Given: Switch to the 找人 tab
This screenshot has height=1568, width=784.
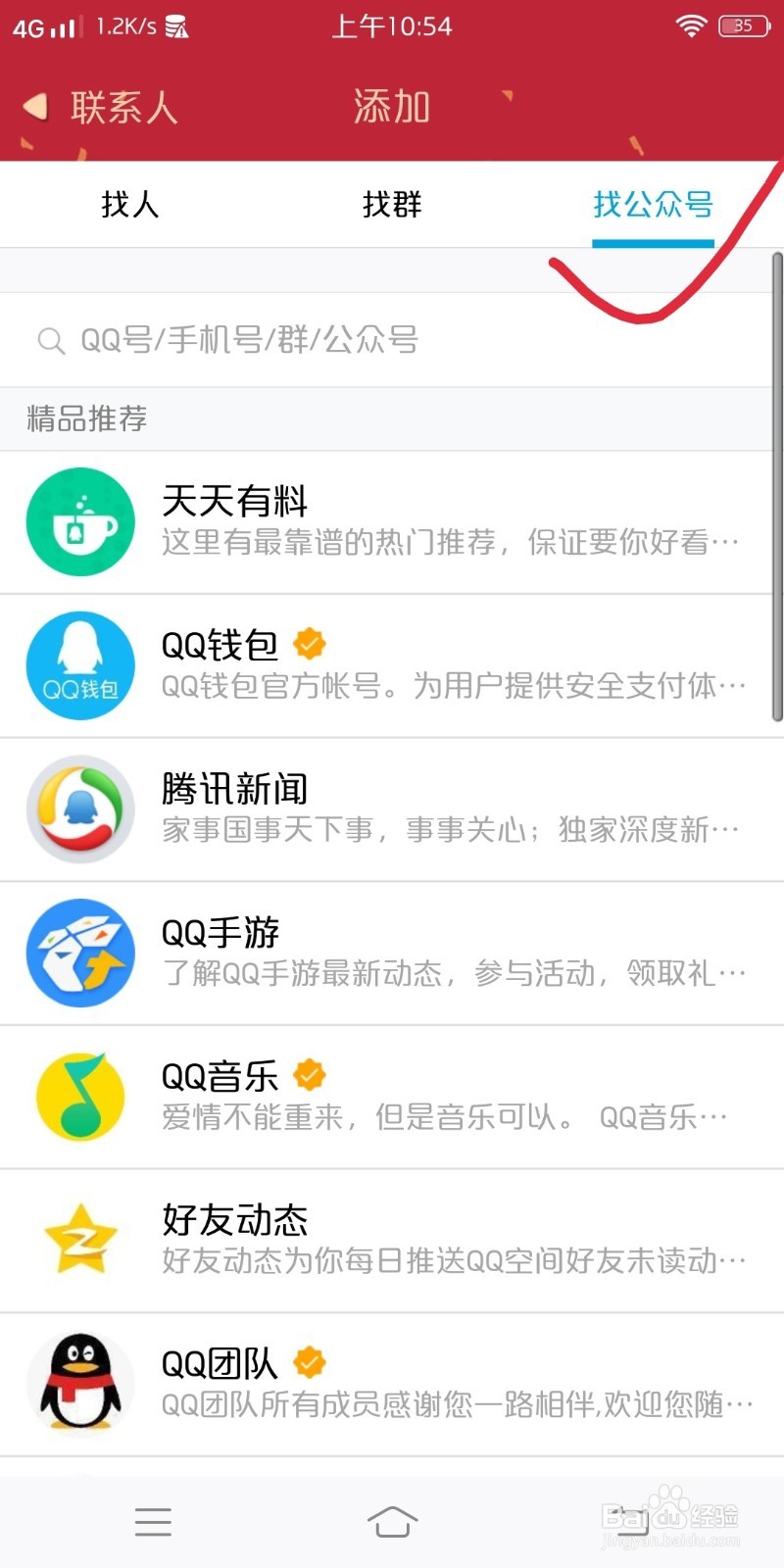Looking at the screenshot, I should [x=129, y=204].
